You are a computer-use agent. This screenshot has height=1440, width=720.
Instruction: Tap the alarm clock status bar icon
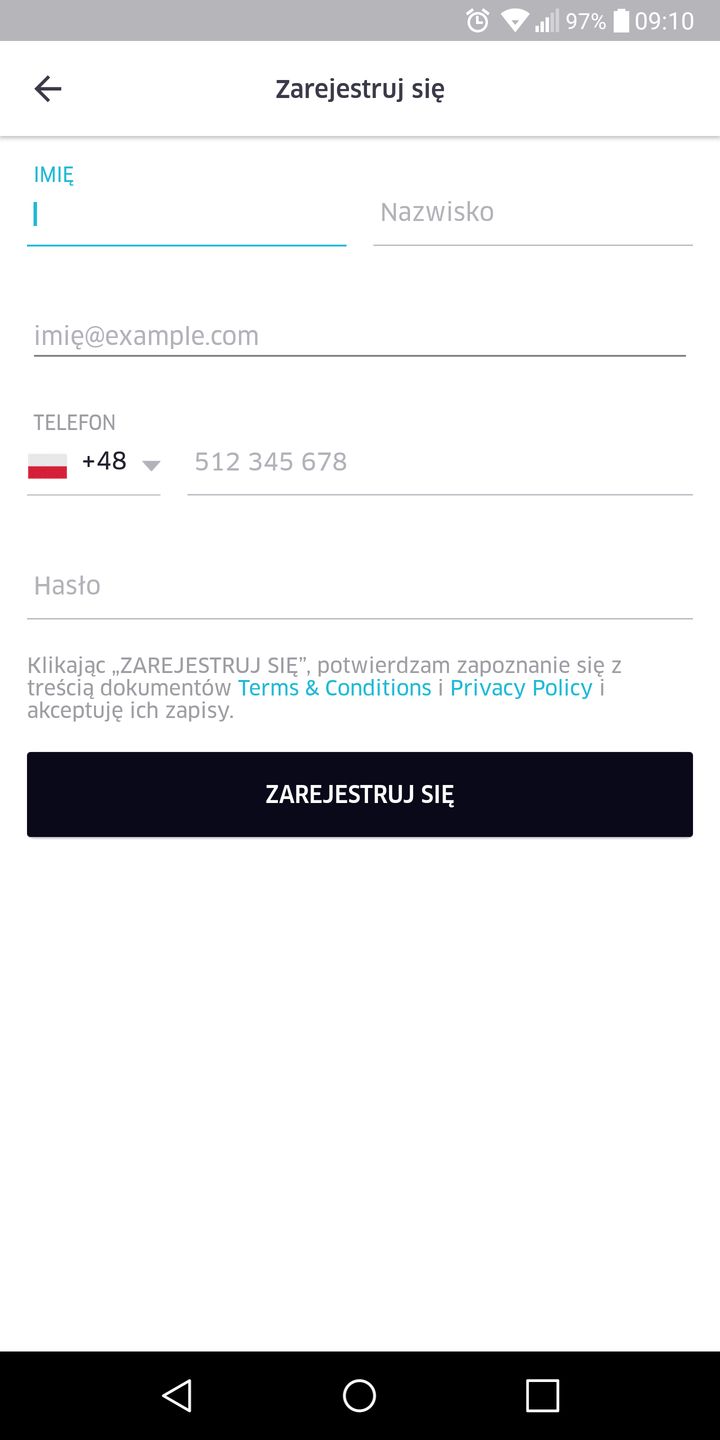click(477, 20)
